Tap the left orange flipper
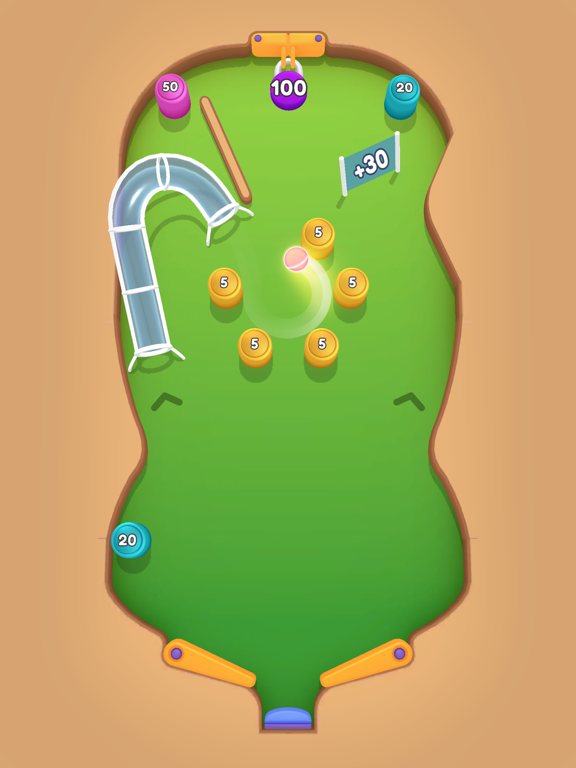Viewport: 576px width, 768px height. coord(209,663)
